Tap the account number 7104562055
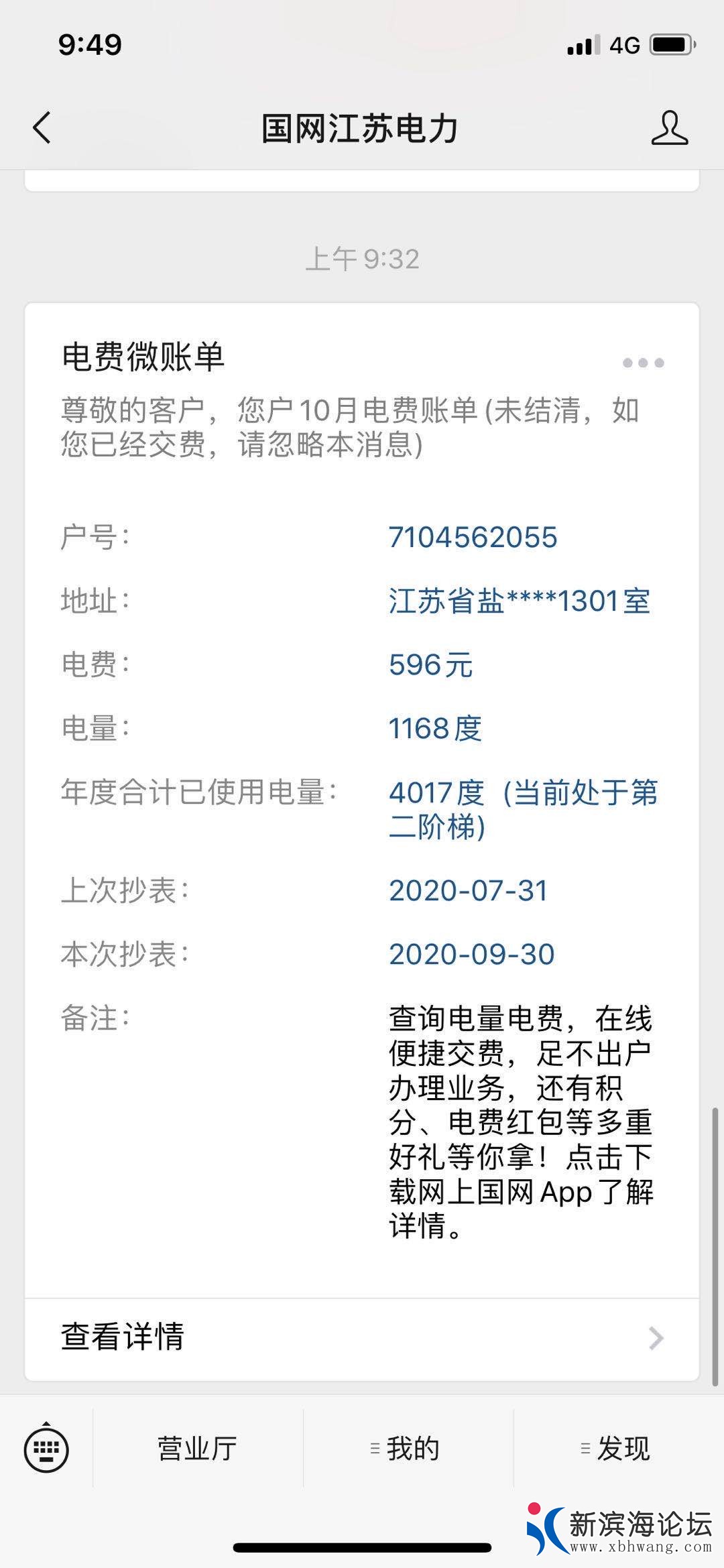Image resolution: width=724 pixels, height=1568 pixels. 473,536
